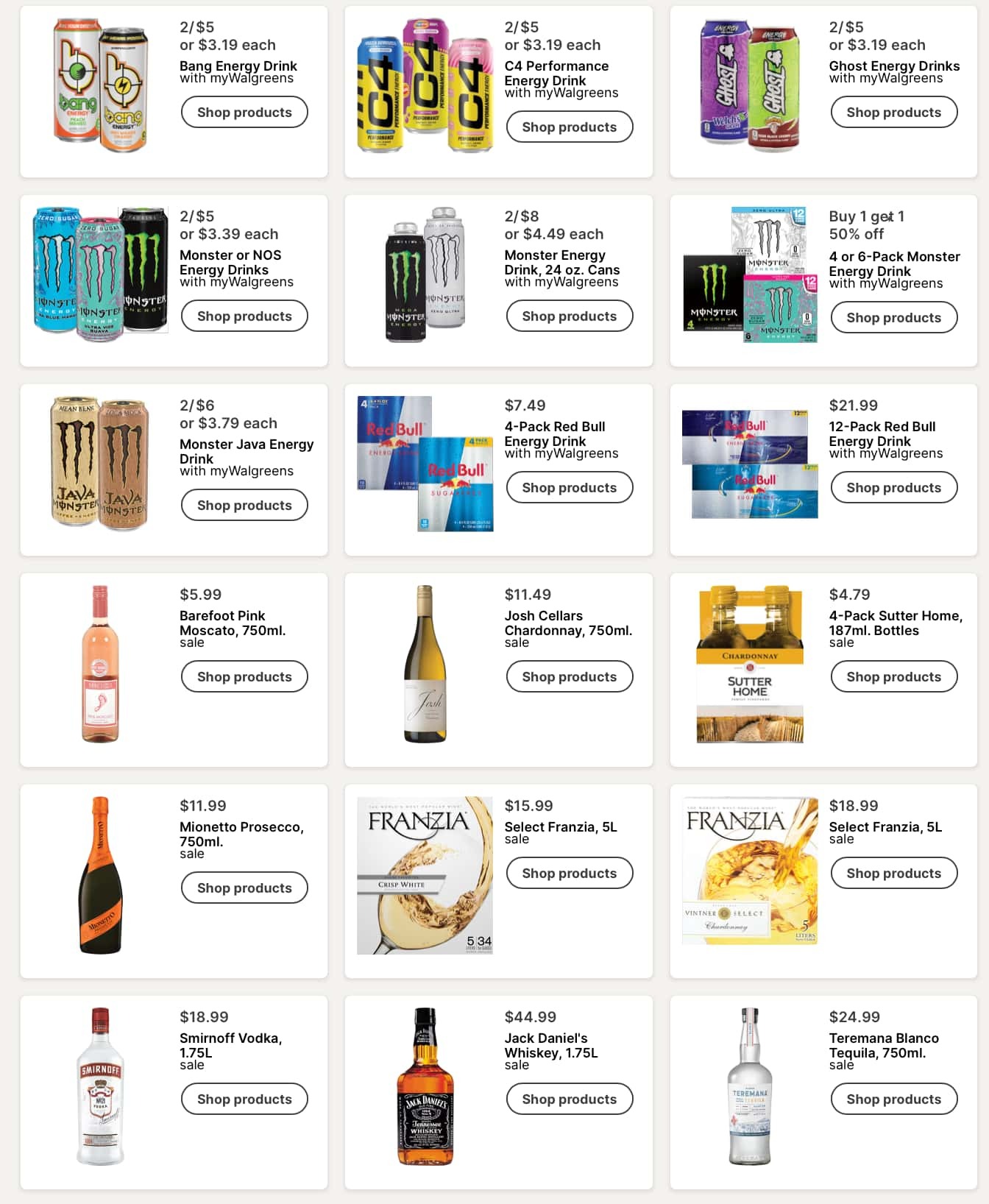Shop products for Teremana Blanco Tequila
The height and width of the screenshot is (1204, 989).
(x=893, y=1099)
